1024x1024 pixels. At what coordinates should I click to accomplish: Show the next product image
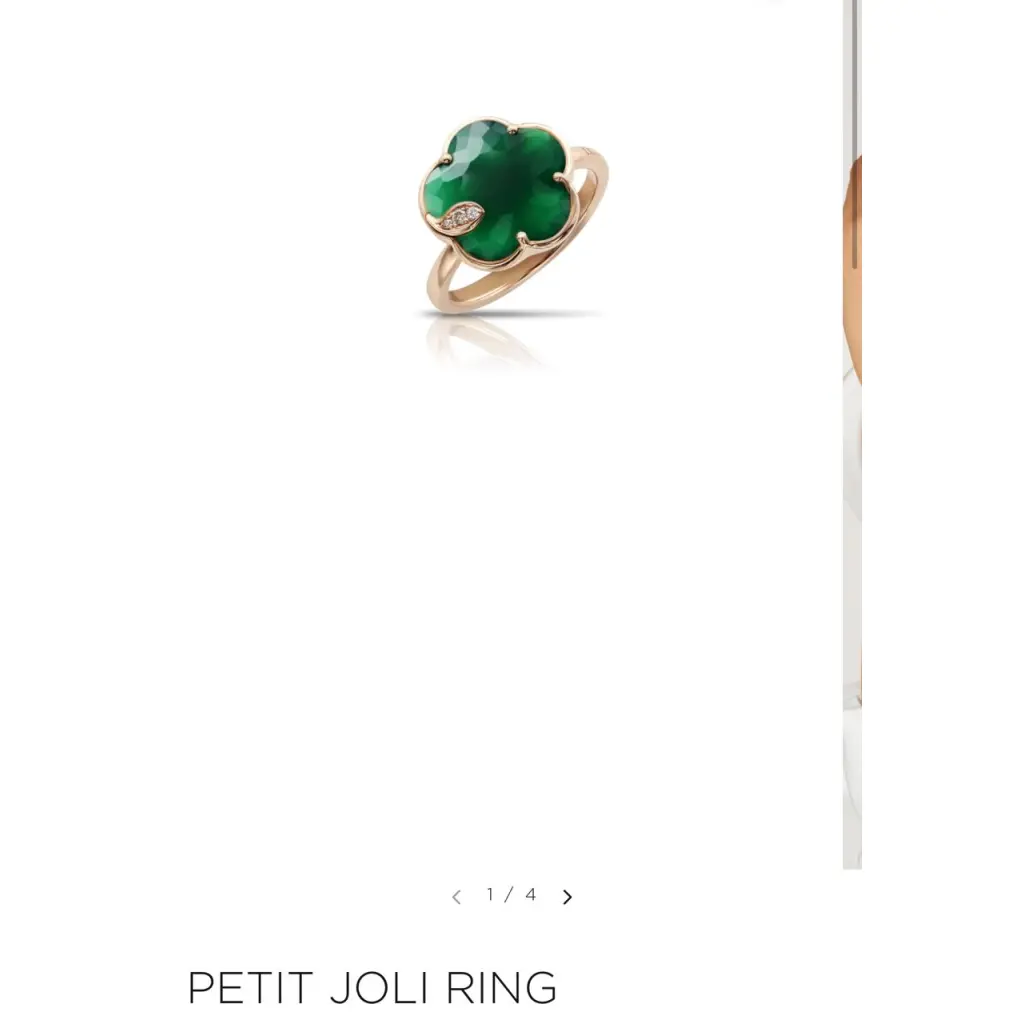click(x=567, y=897)
